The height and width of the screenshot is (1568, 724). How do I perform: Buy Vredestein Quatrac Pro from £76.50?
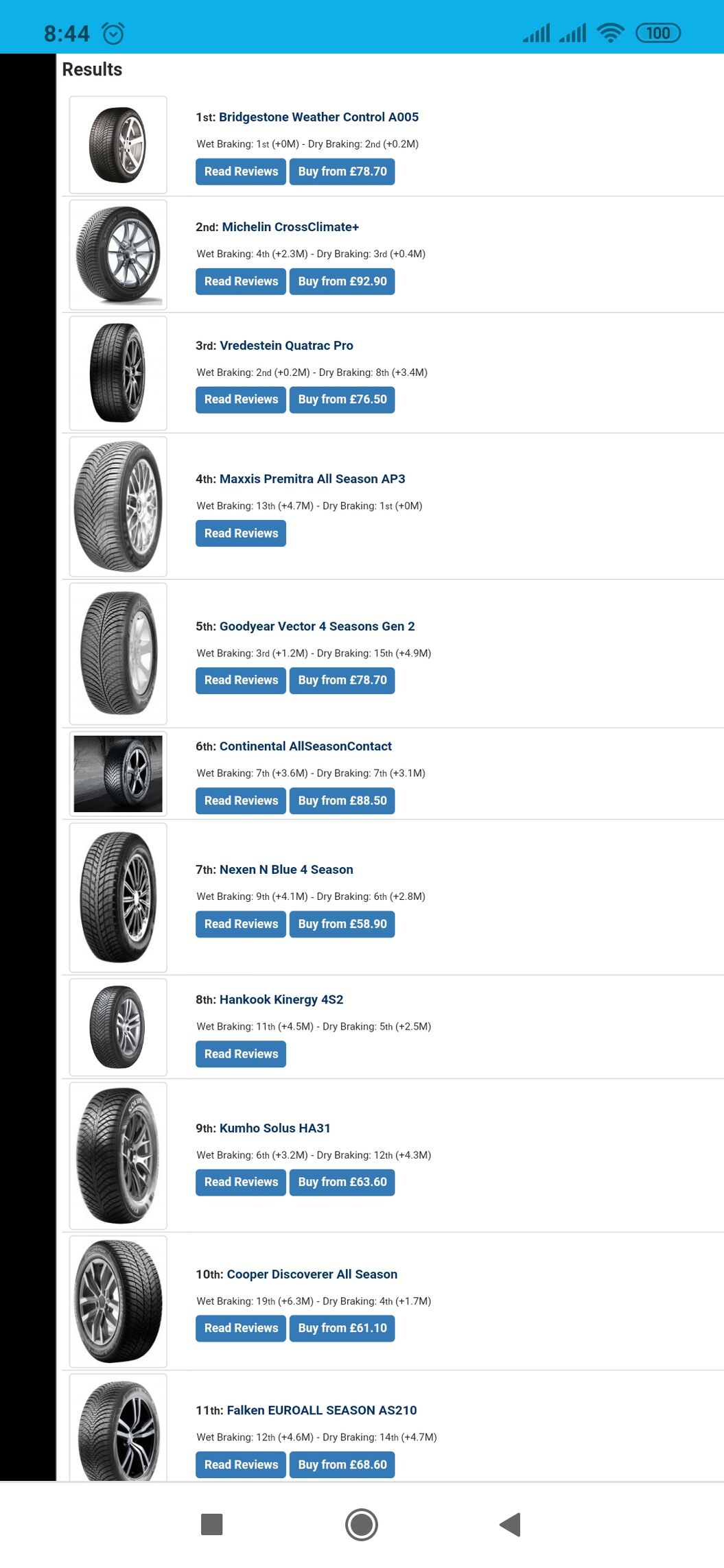(342, 399)
